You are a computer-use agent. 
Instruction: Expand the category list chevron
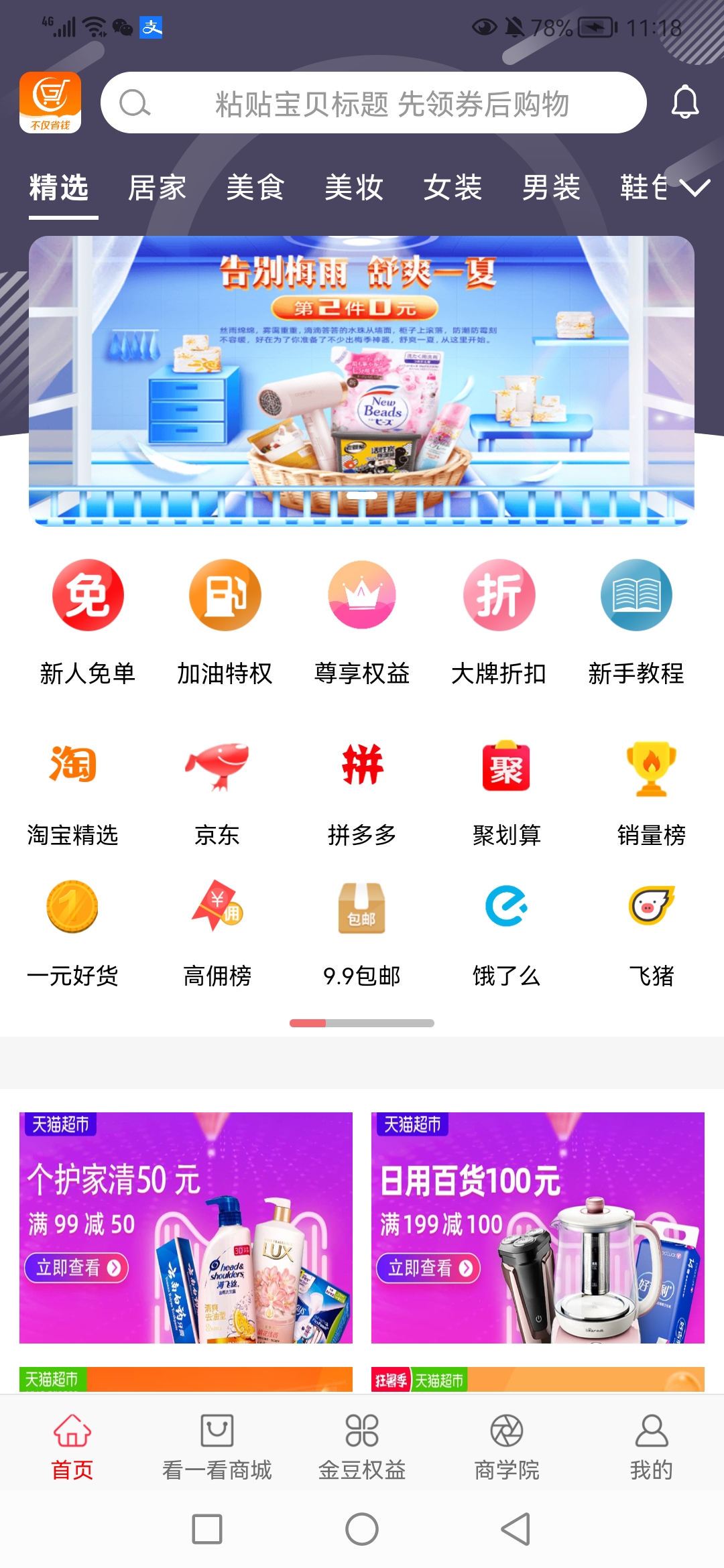pyautogui.click(x=695, y=188)
